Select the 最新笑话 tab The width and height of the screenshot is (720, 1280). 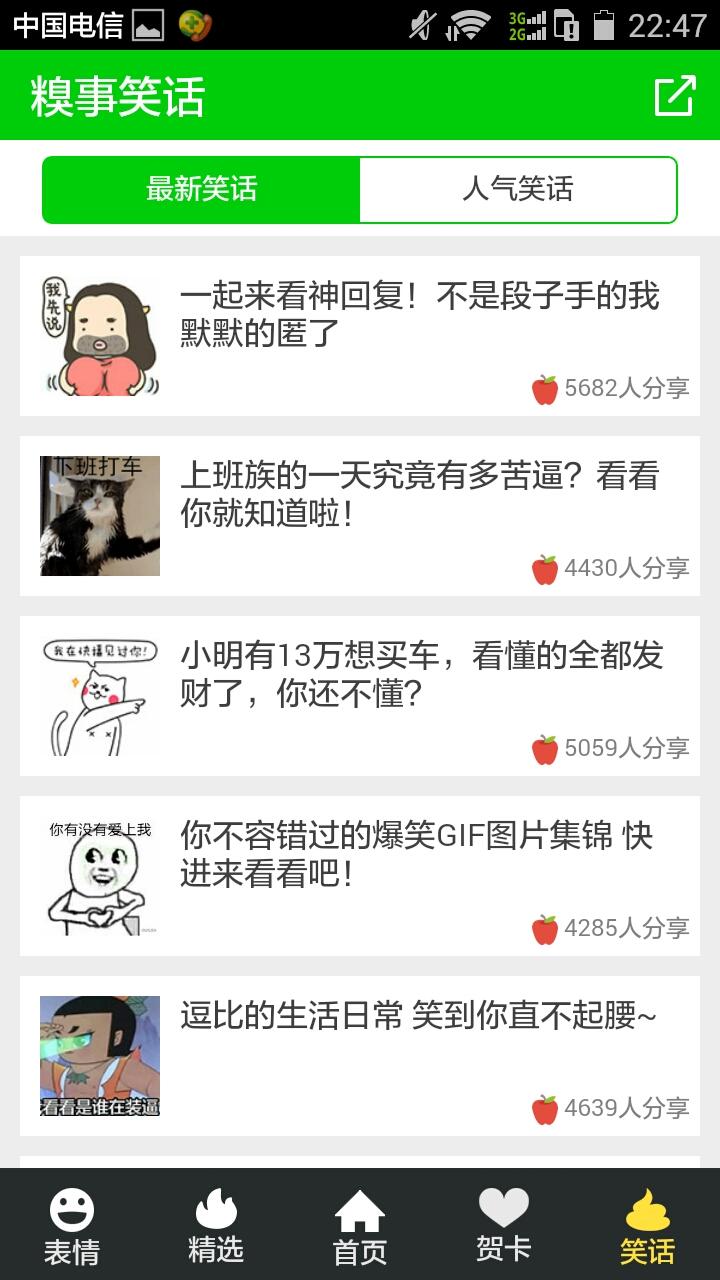tap(201, 189)
